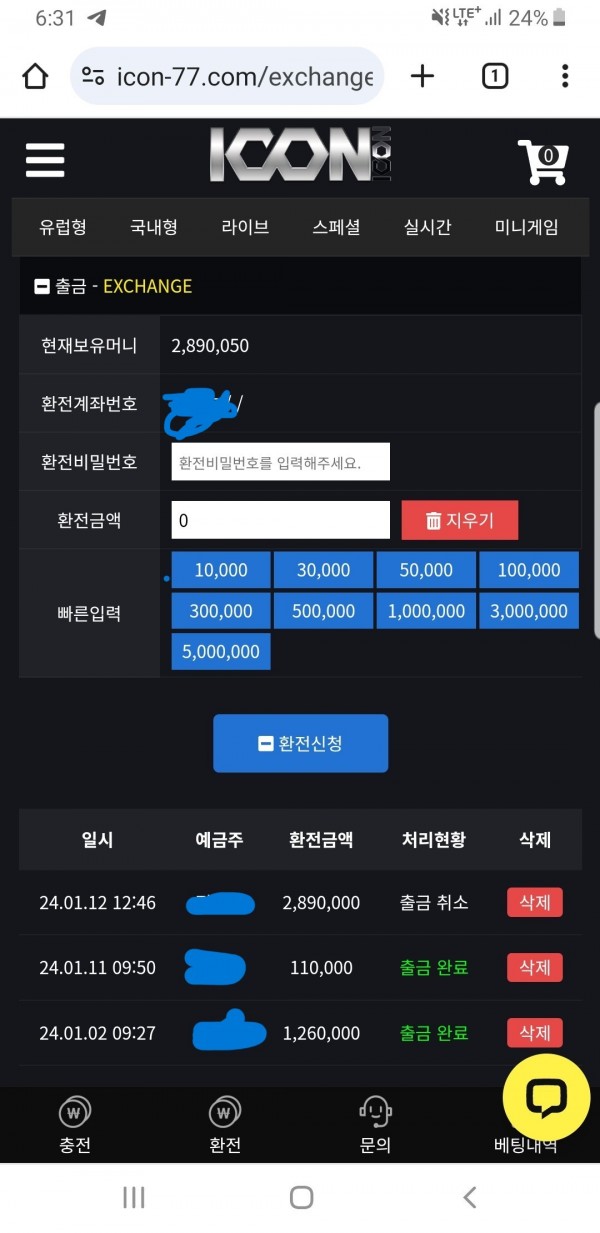Select the 10,000 quick input

(221, 570)
